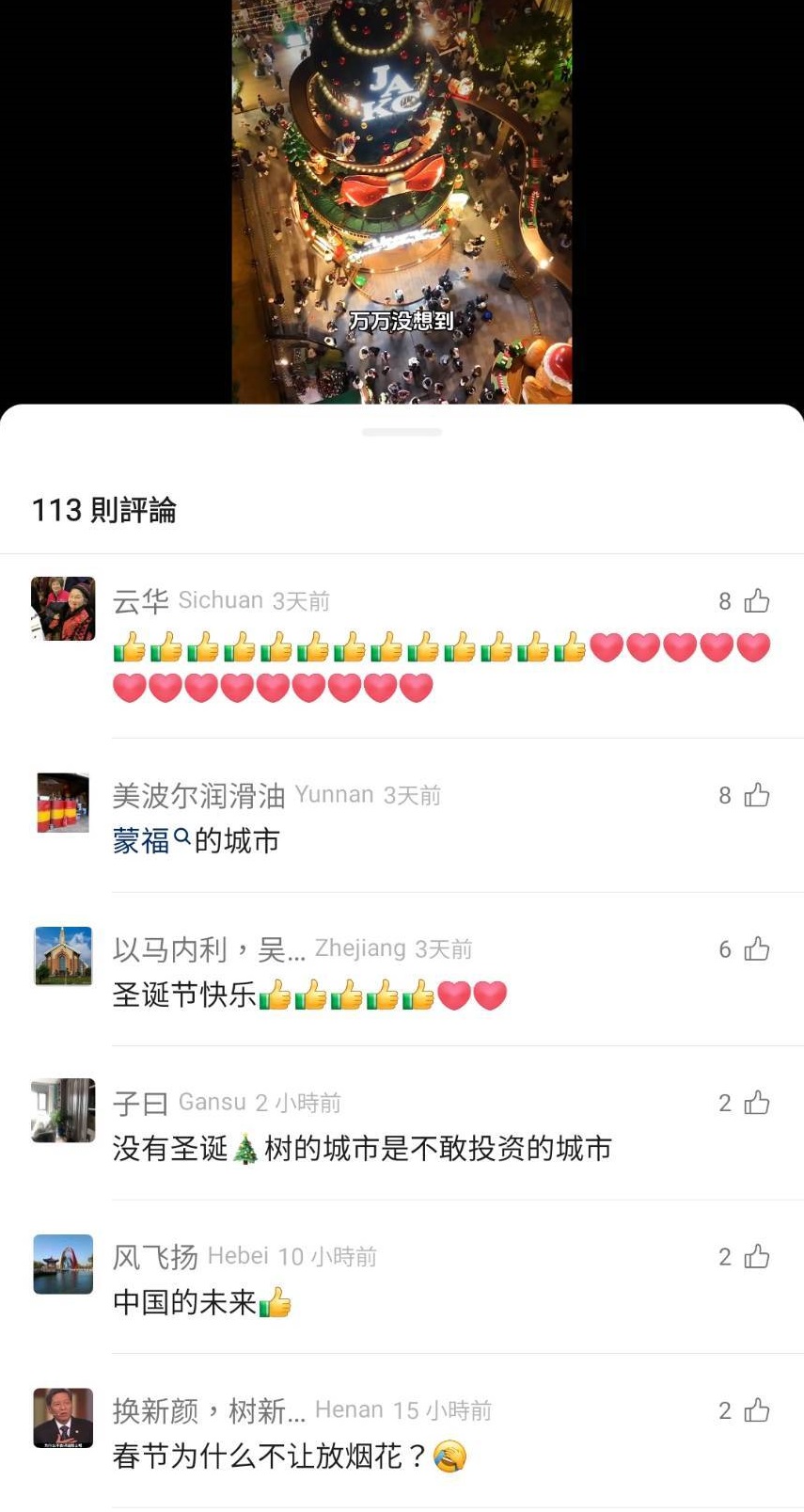Like the comment asking about 春节 fireworks

click(x=757, y=1410)
